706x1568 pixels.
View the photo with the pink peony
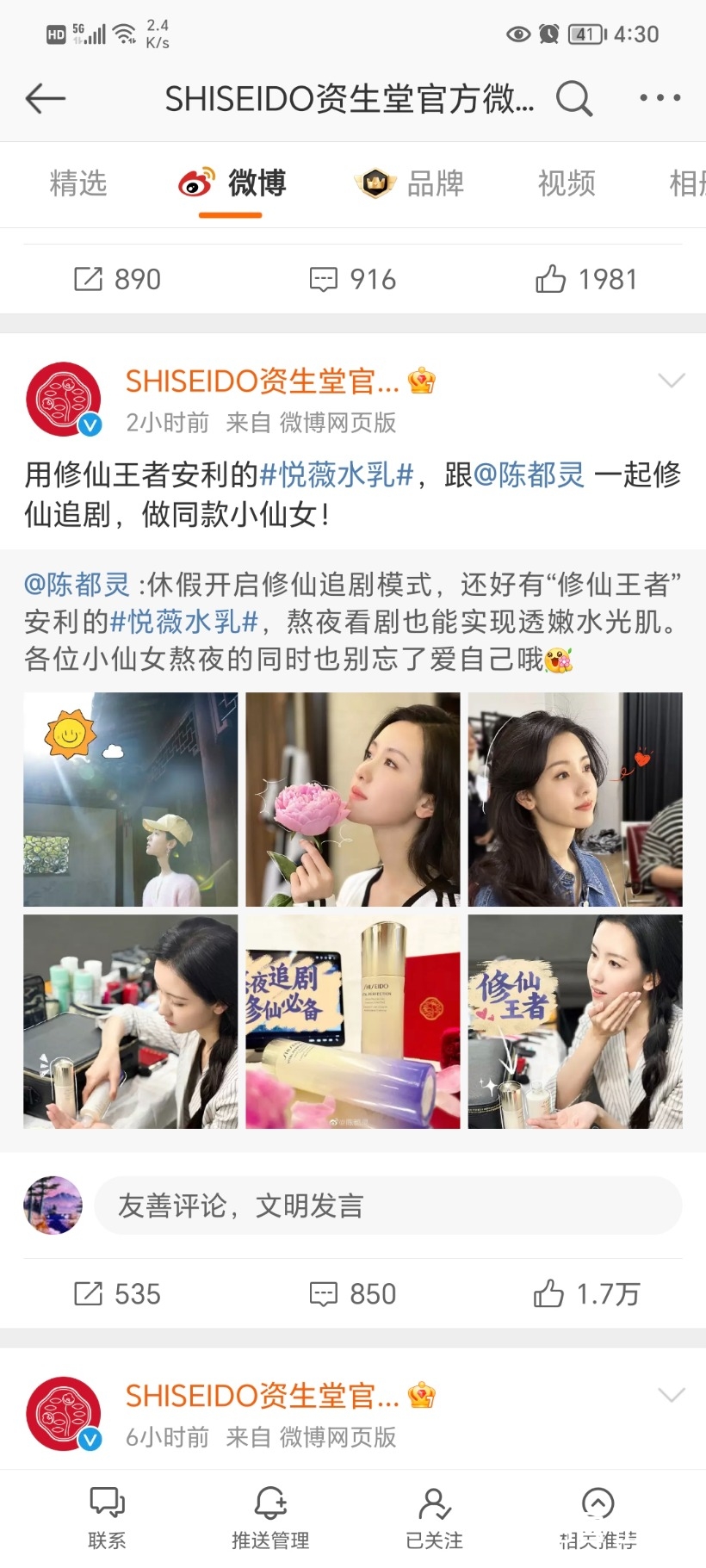pos(353,799)
